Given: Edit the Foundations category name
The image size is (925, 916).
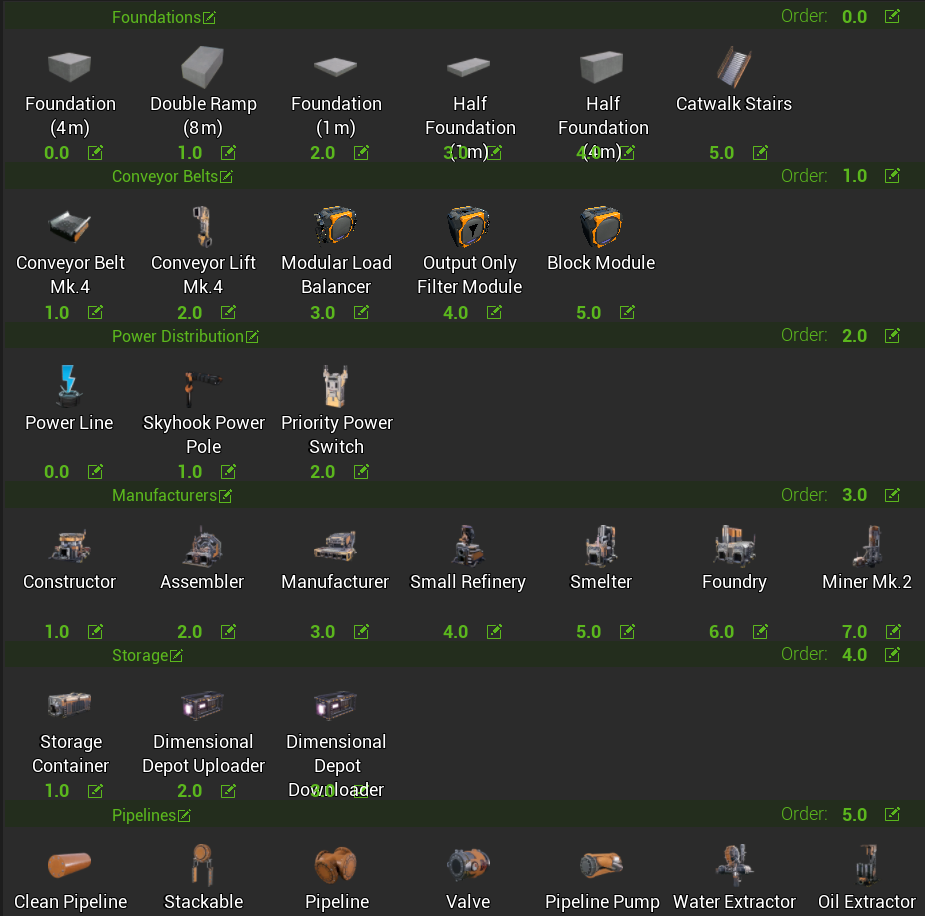Looking at the screenshot, I should [209, 18].
